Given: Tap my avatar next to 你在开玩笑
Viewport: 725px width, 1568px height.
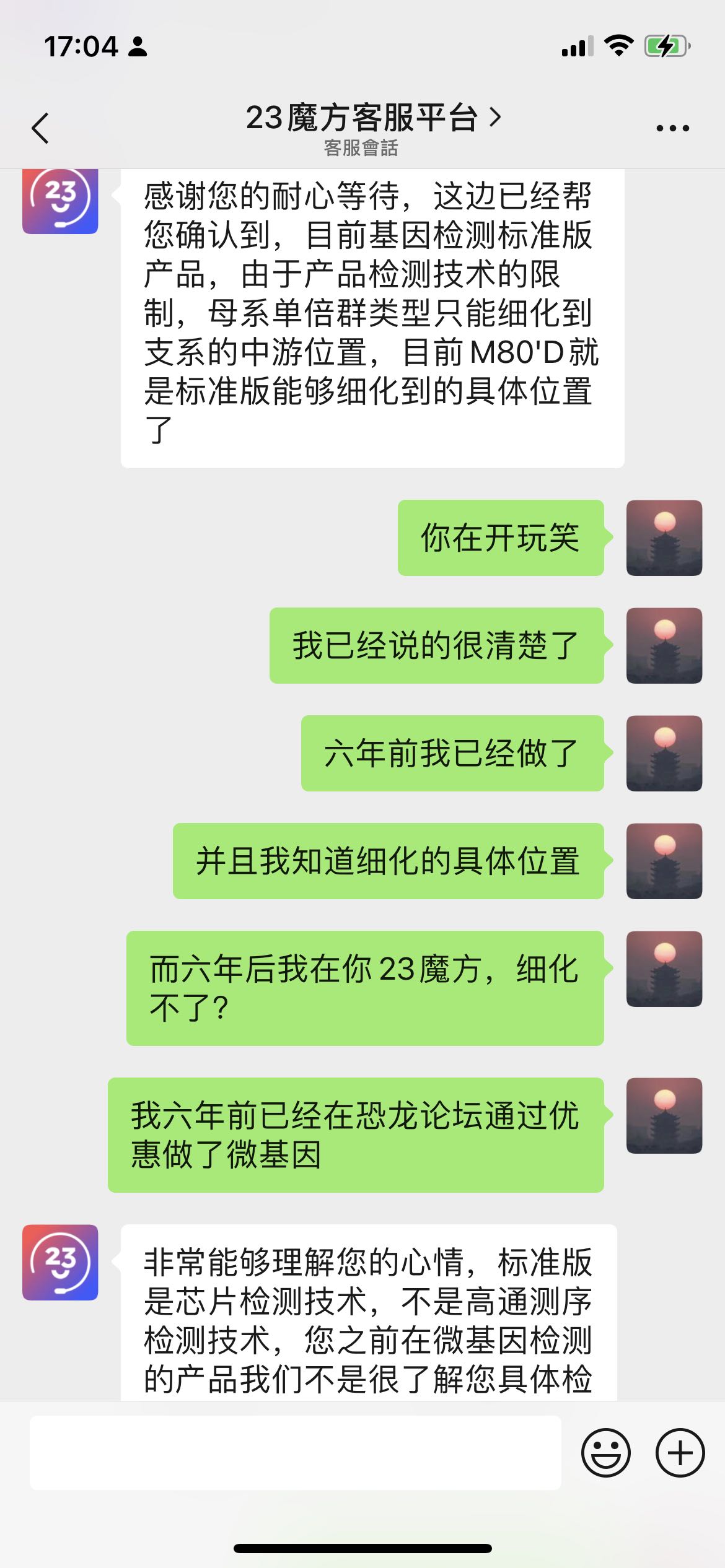Looking at the screenshot, I should (664, 538).
